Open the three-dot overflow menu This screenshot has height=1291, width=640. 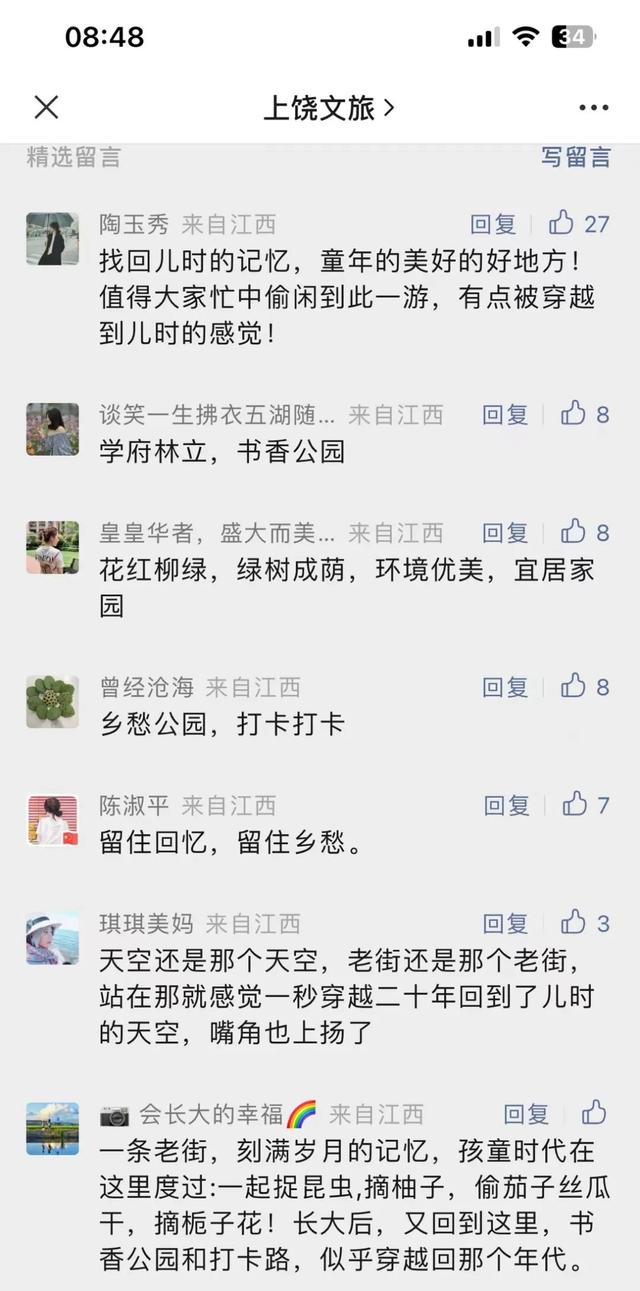pos(593,108)
